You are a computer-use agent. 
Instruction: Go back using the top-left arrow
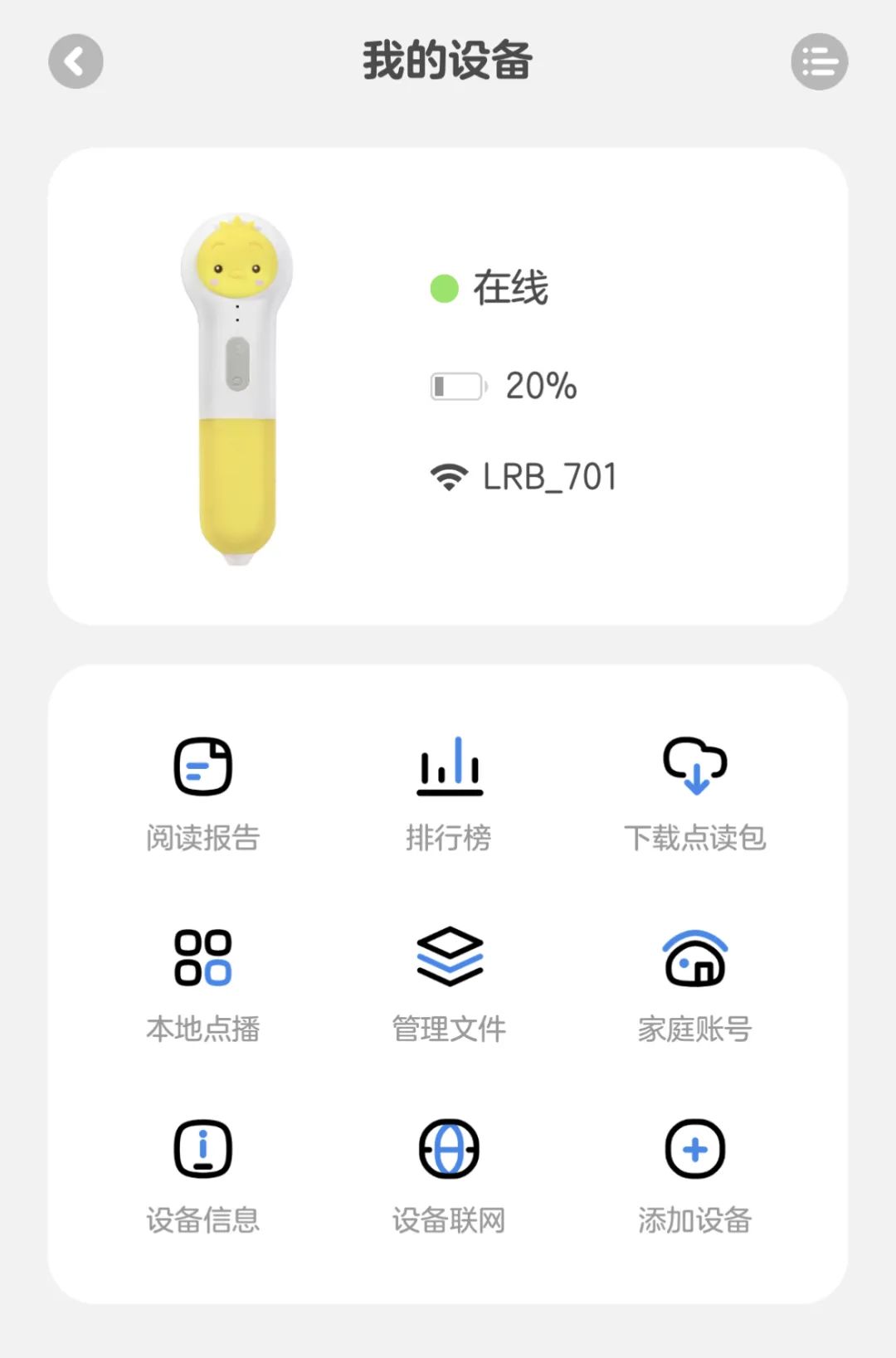pos(75,61)
